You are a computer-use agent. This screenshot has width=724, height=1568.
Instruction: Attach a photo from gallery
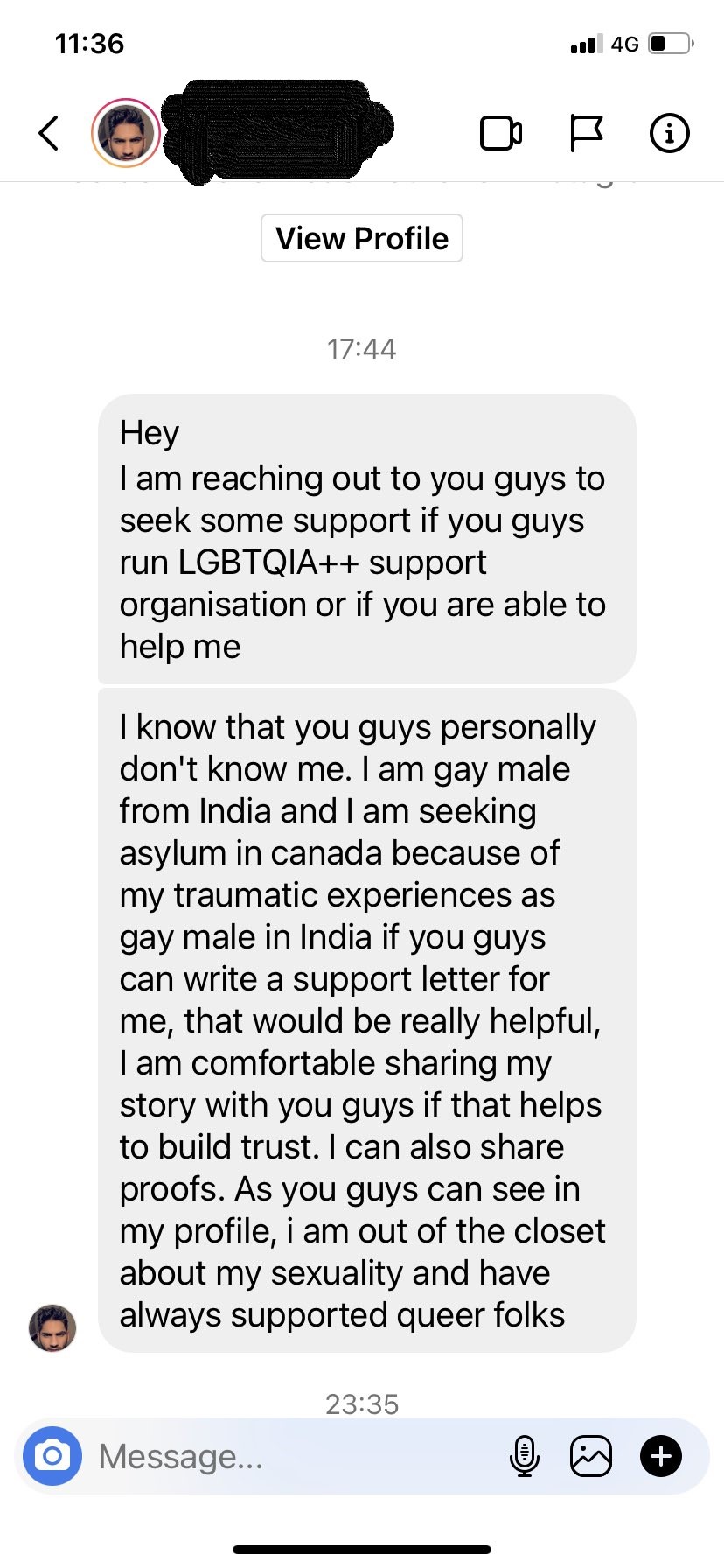pyautogui.click(x=591, y=1456)
